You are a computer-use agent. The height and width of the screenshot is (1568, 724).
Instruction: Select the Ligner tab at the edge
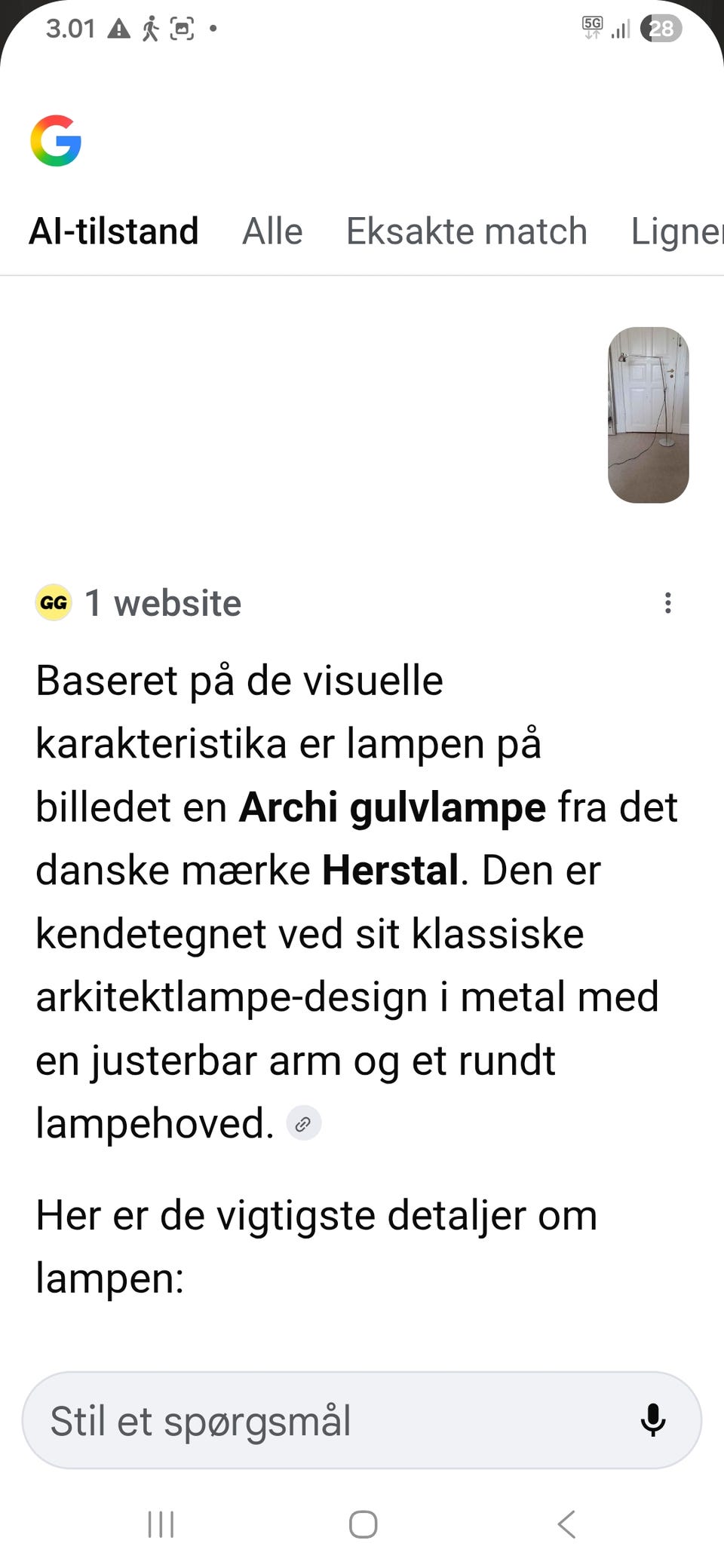pos(677,231)
